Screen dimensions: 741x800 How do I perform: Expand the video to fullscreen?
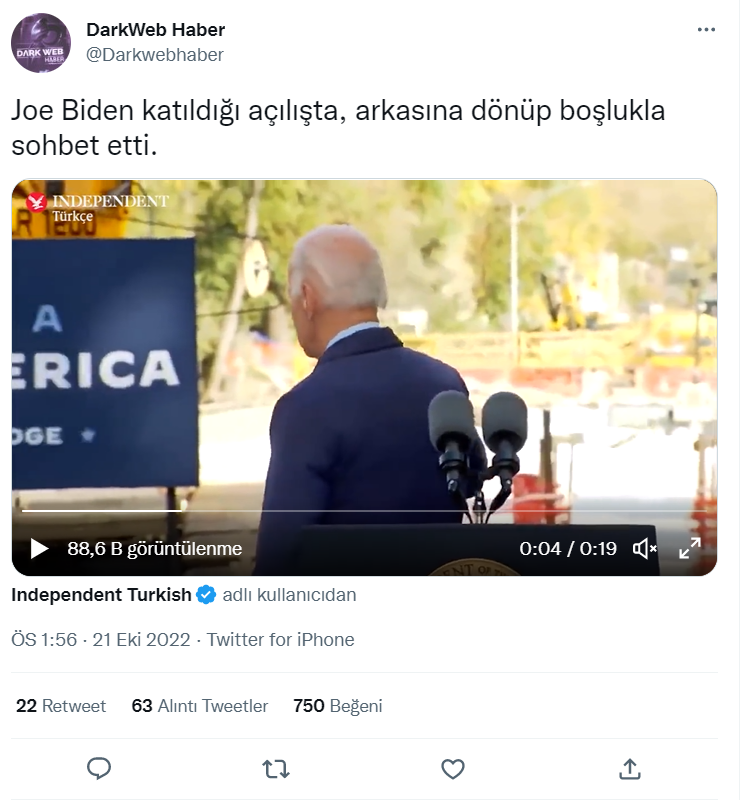(690, 549)
